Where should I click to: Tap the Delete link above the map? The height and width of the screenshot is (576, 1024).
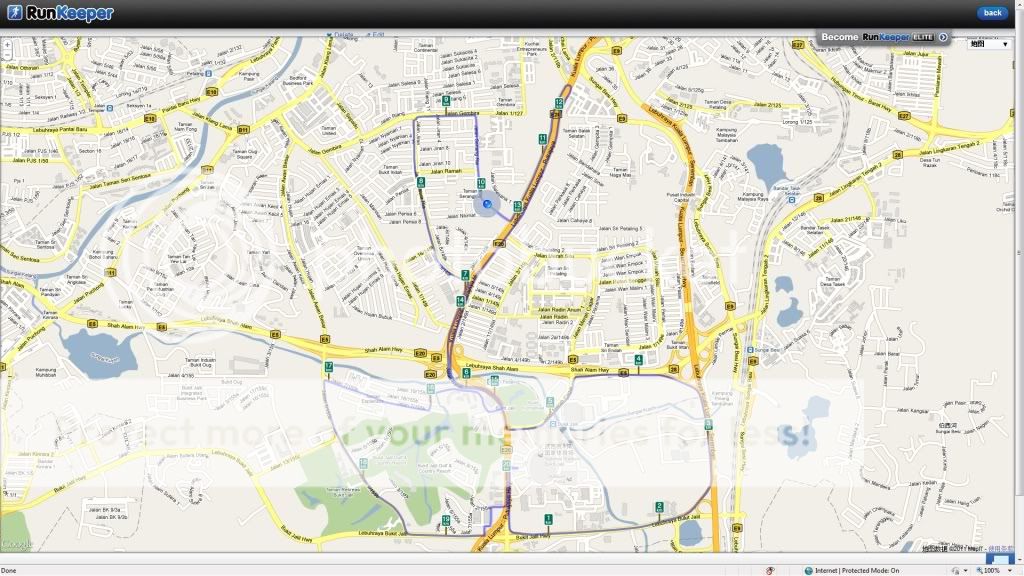[344, 35]
